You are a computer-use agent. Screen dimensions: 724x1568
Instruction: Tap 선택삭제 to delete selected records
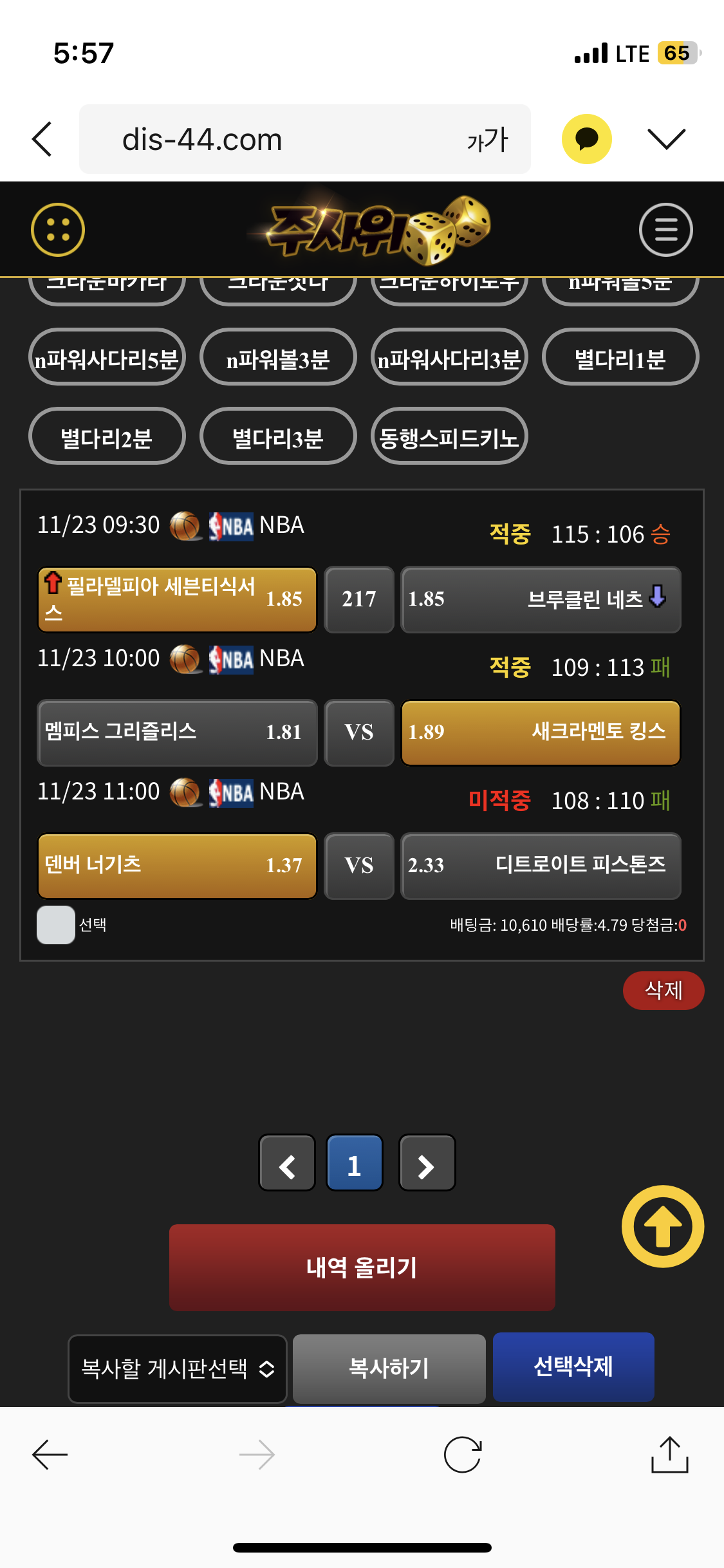[573, 1367]
